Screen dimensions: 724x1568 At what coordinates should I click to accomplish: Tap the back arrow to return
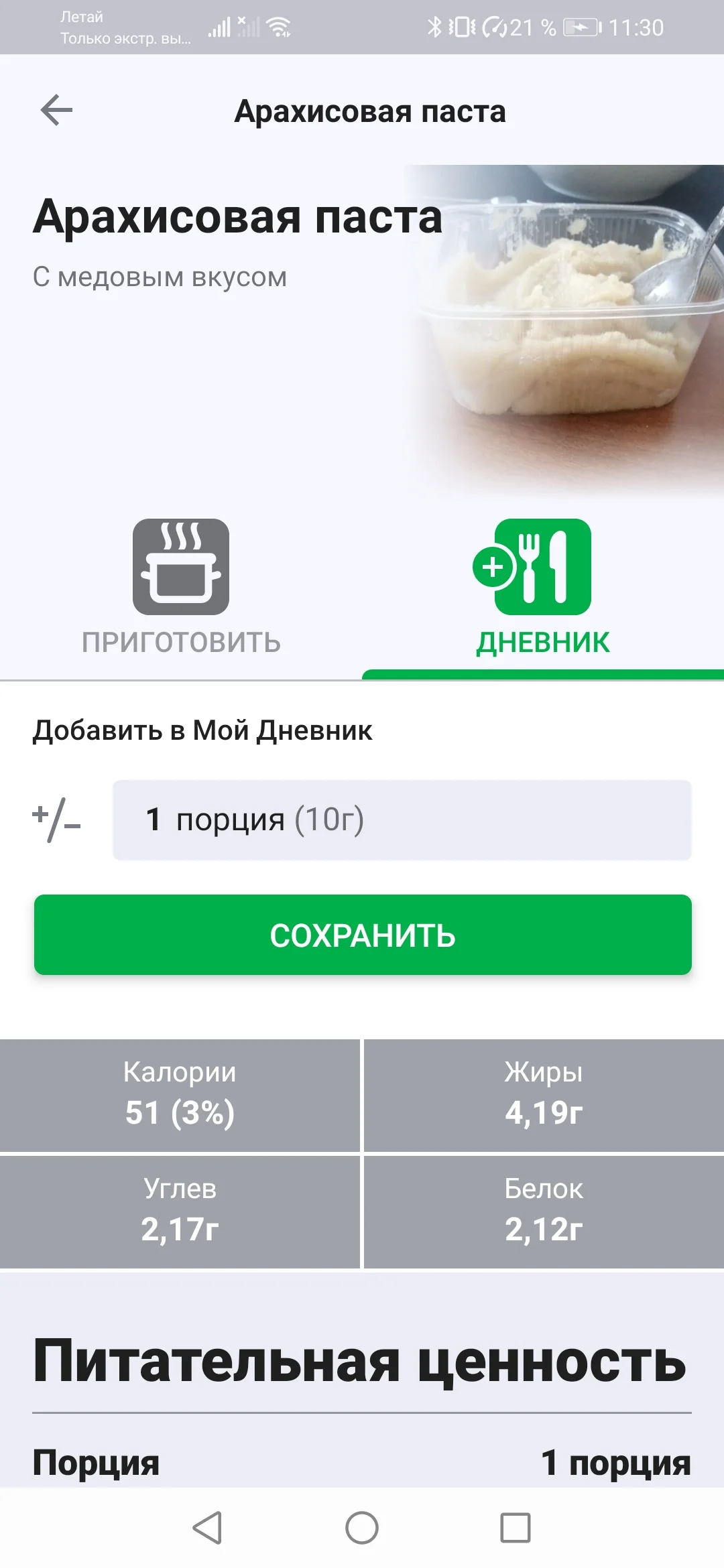56,109
